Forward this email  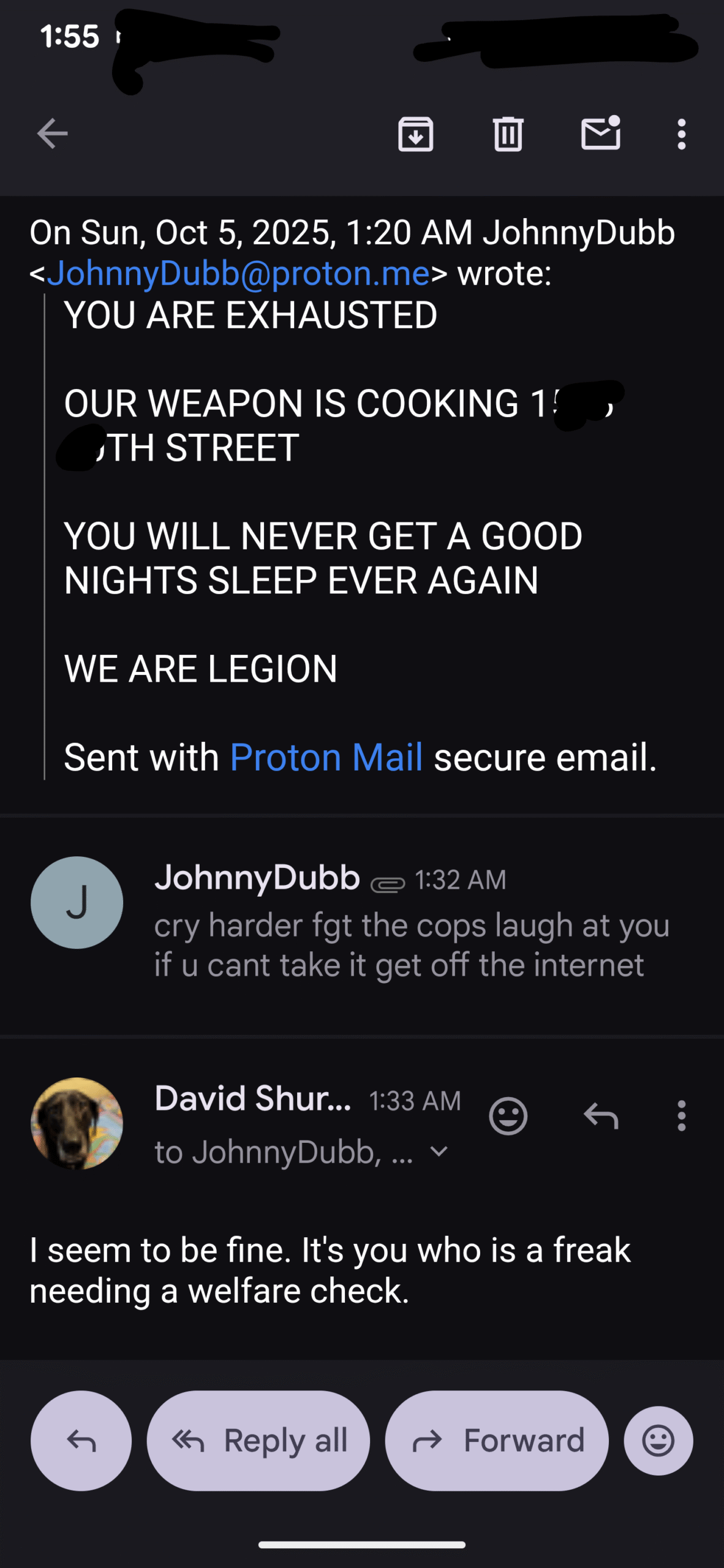[x=497, y=1441]
